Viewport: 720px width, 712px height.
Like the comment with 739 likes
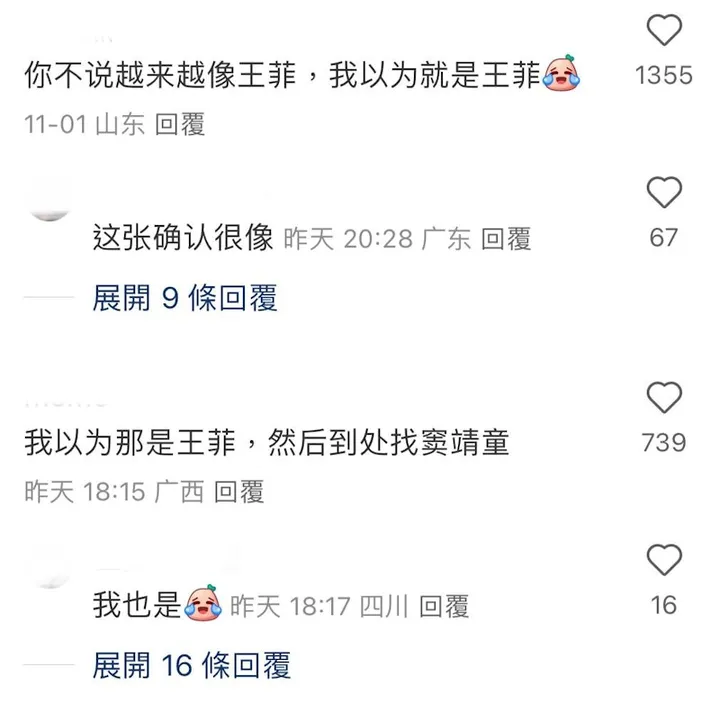[664, 398]
